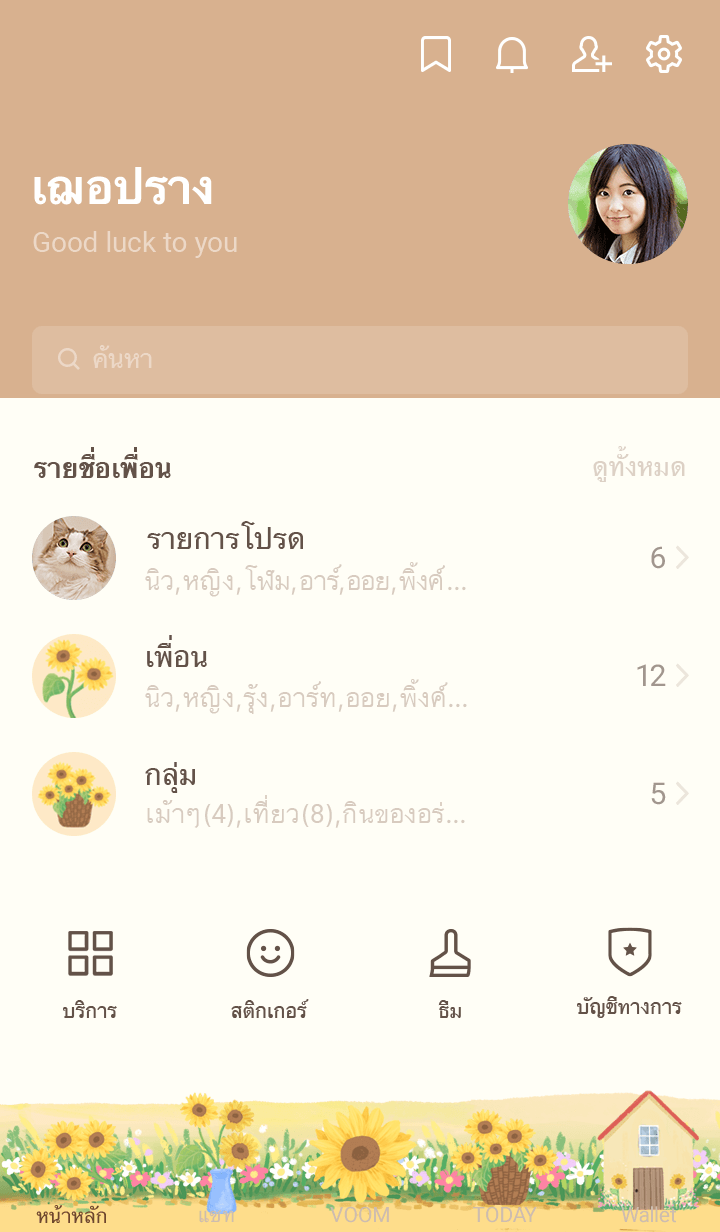Tap the ค้นหา search field
Image resolution: width=720 pixels, height=1232 pixels.
click(360, 360)
